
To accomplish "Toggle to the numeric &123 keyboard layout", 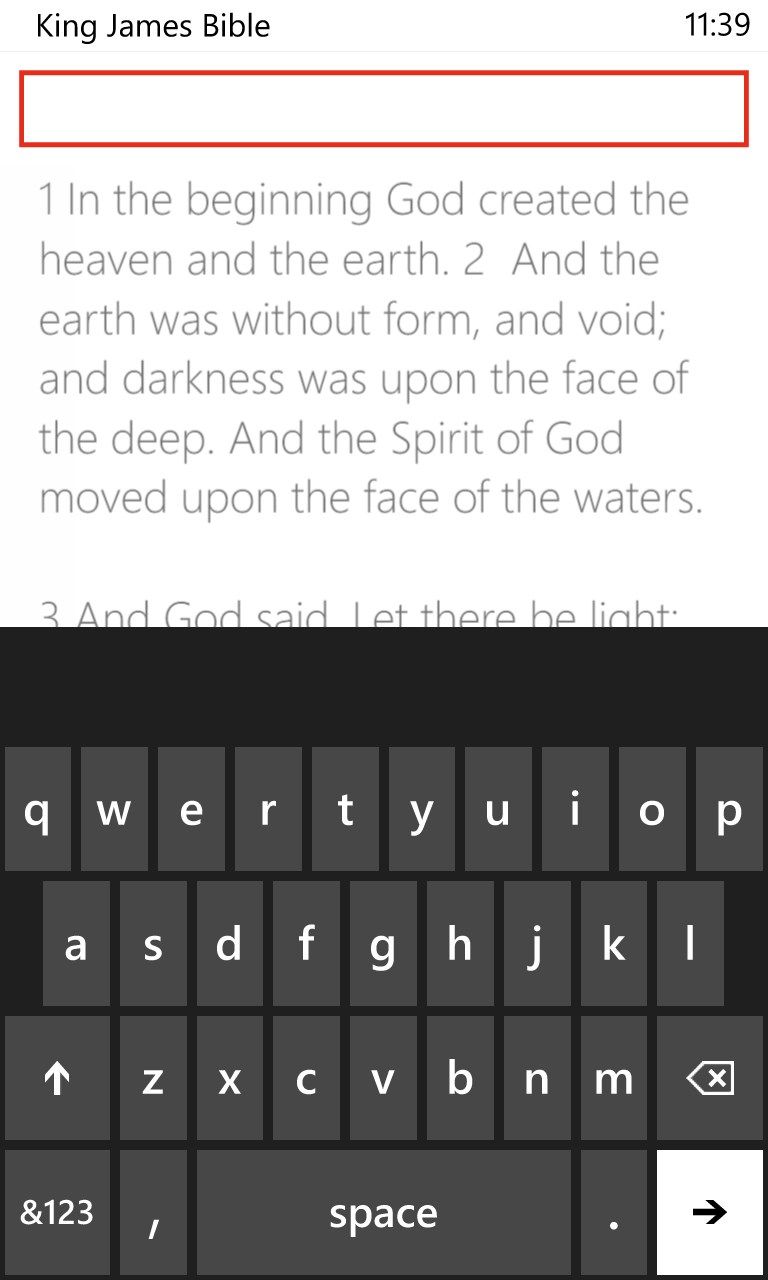I will pyautogui.click(x=56, y=1212).
